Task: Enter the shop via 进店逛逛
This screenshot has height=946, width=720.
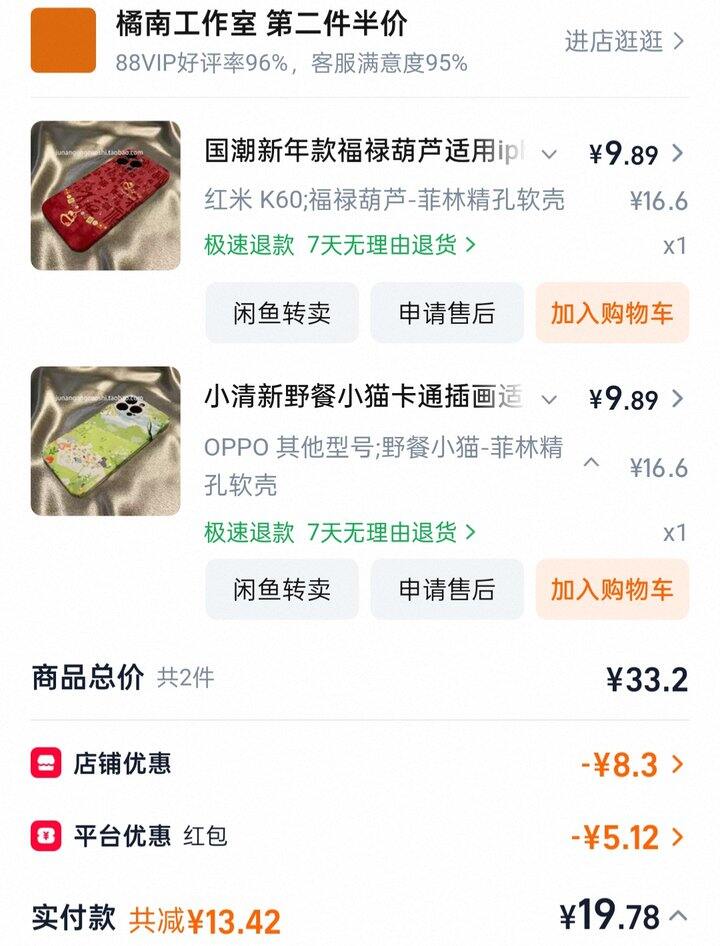Action: pyautogui.click(x=624, y=41)
